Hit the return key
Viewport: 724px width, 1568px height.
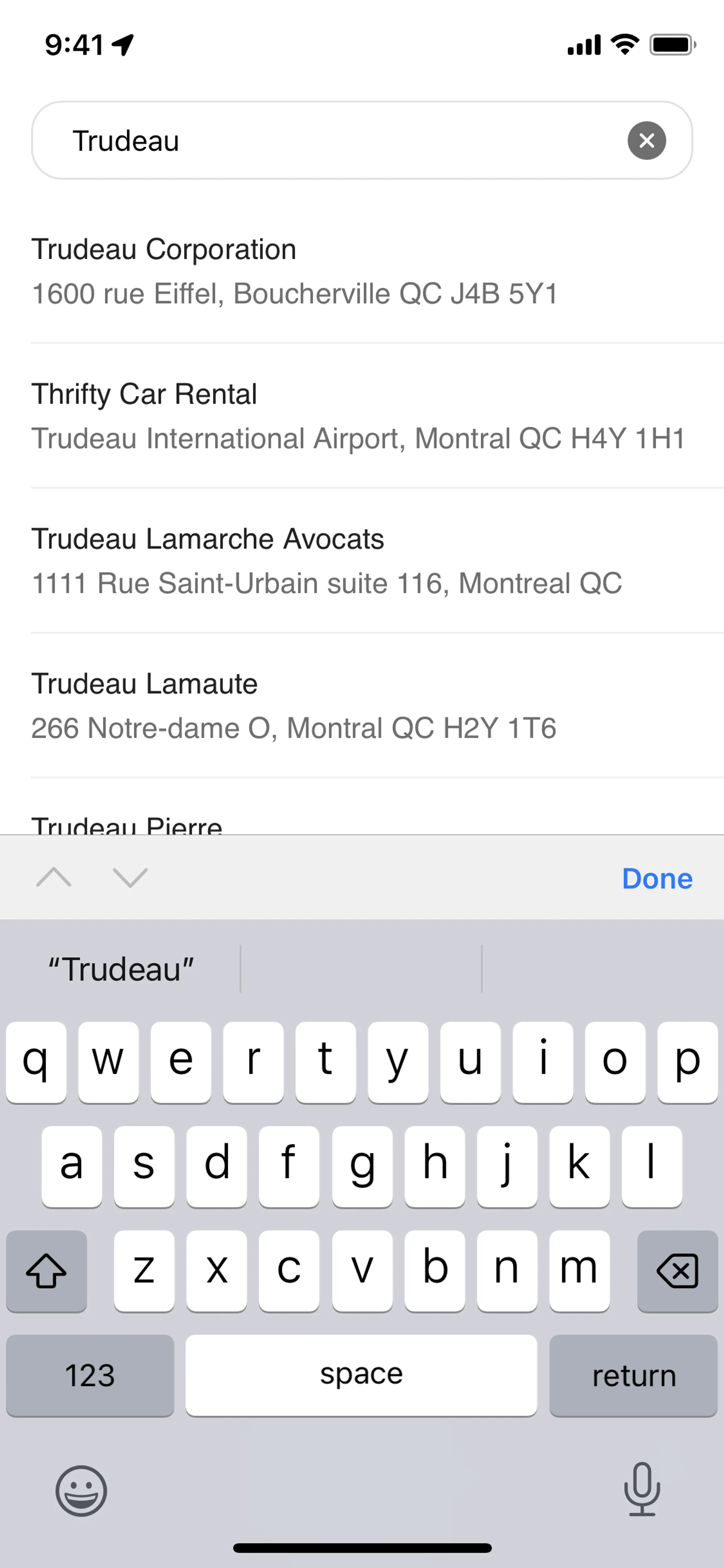(633, 1376)
